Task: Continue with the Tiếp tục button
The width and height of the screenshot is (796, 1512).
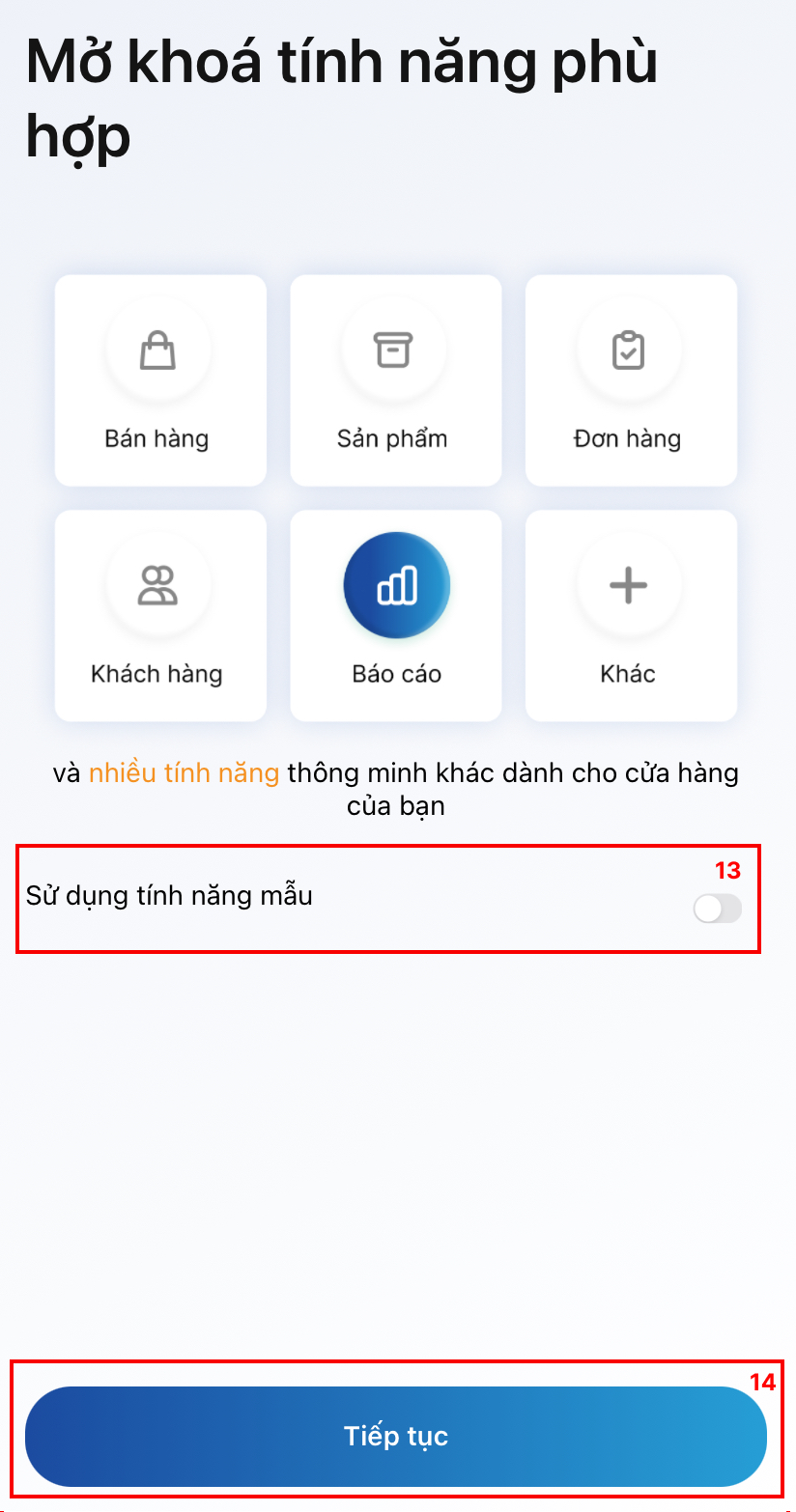Action: [x=396, y=1436]
